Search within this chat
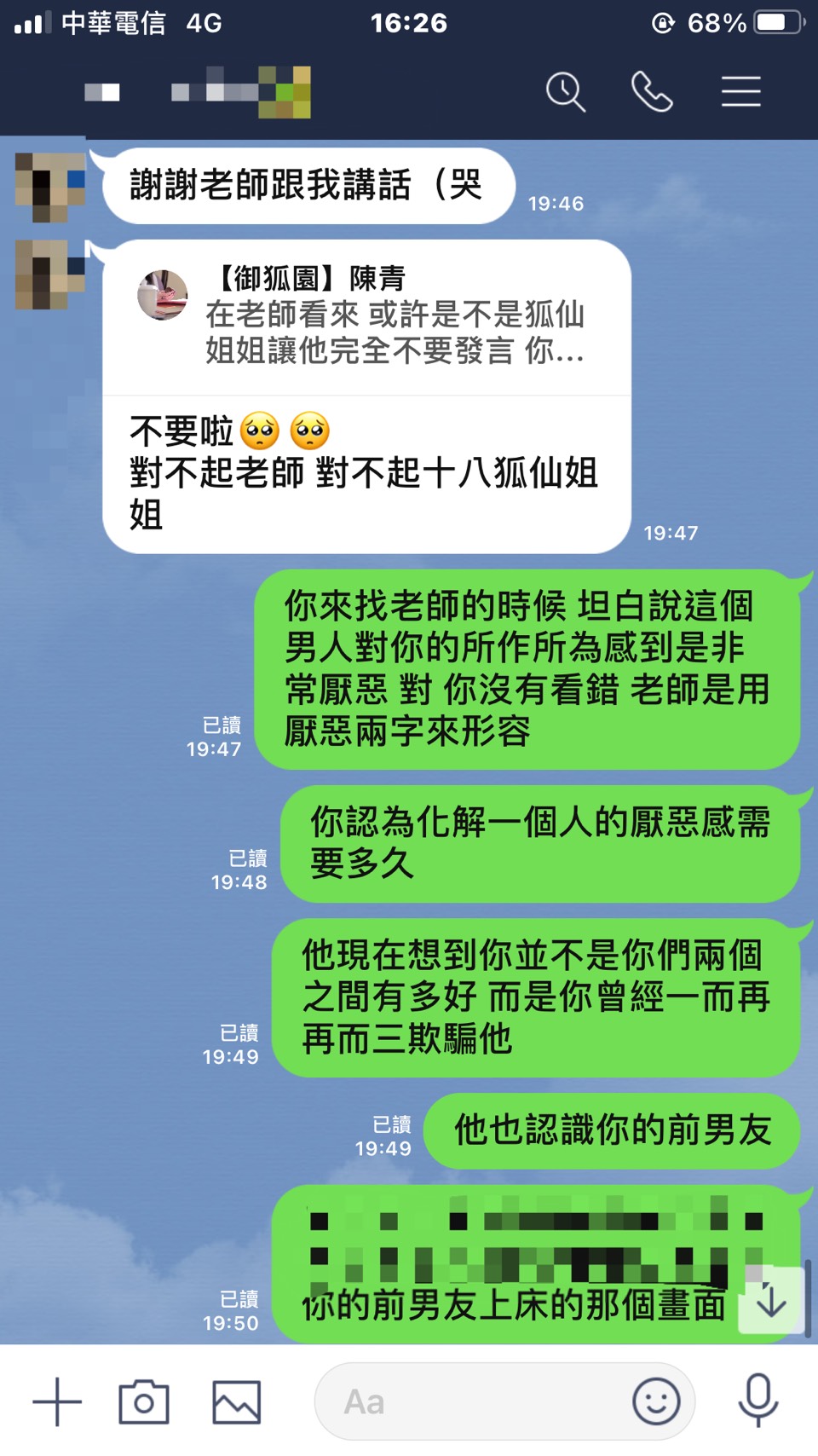Screen dimensions: 818x1456 click(x=566, y=92)
